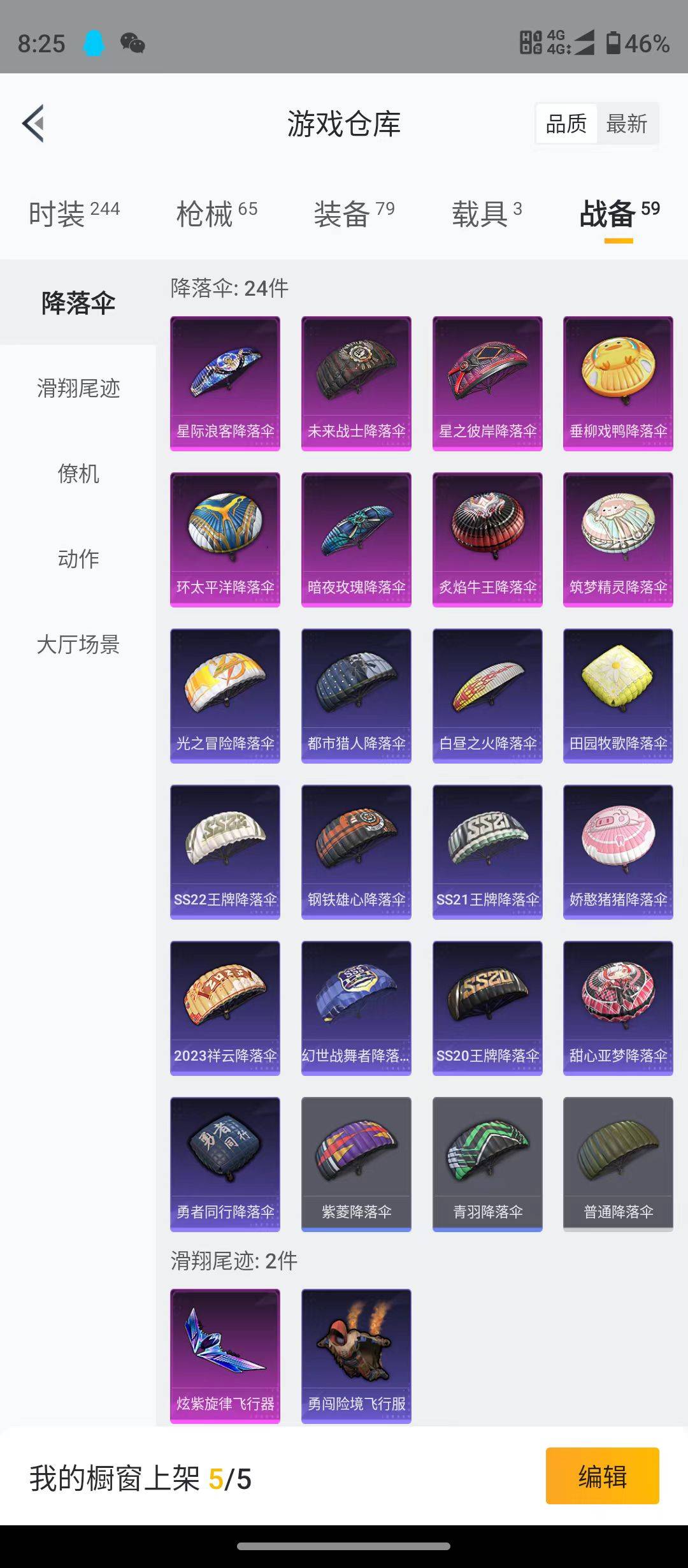688x1568 pixels.
Task: Select the 星际浪客降落伞 parachute
Action: [x=224, y=381]
